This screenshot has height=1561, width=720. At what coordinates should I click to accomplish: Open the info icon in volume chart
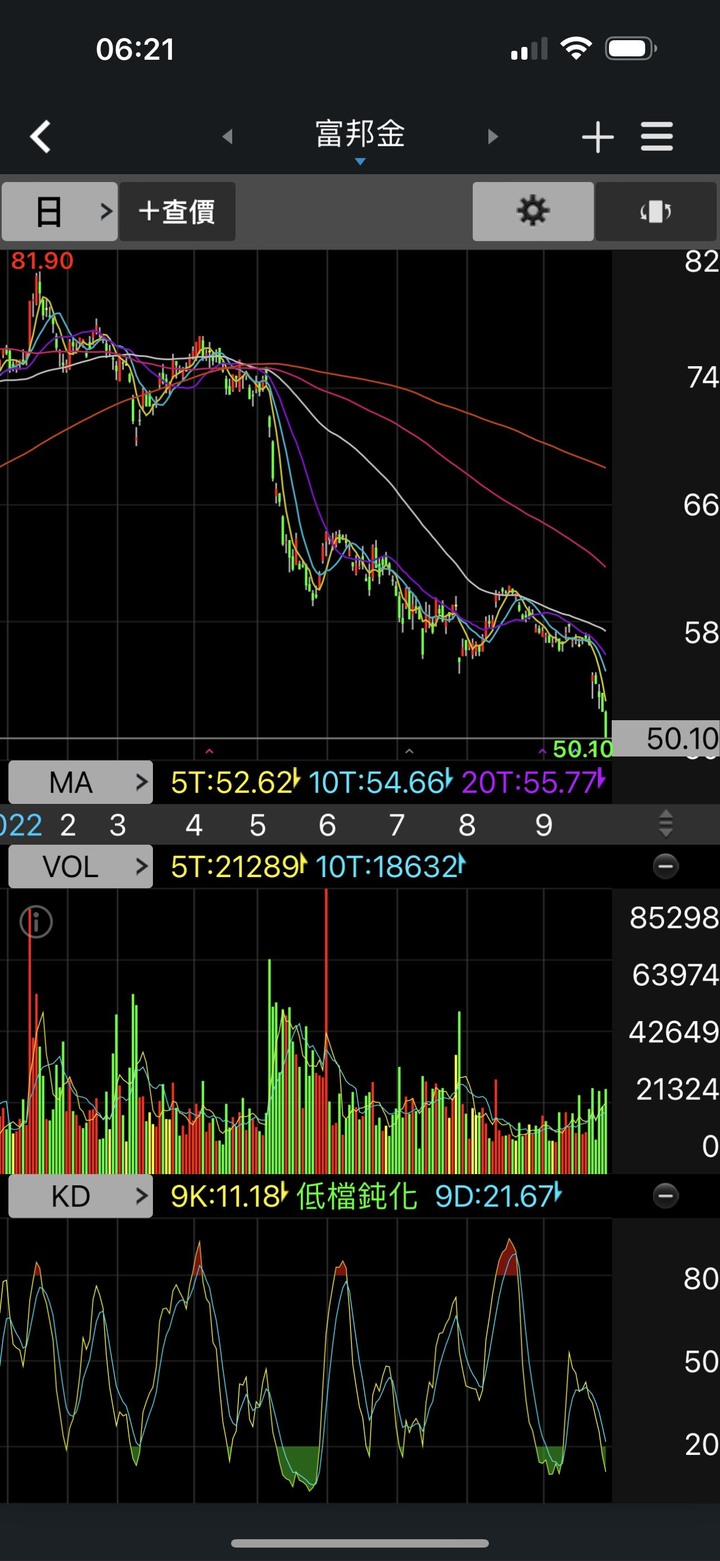tap(35, 922)
